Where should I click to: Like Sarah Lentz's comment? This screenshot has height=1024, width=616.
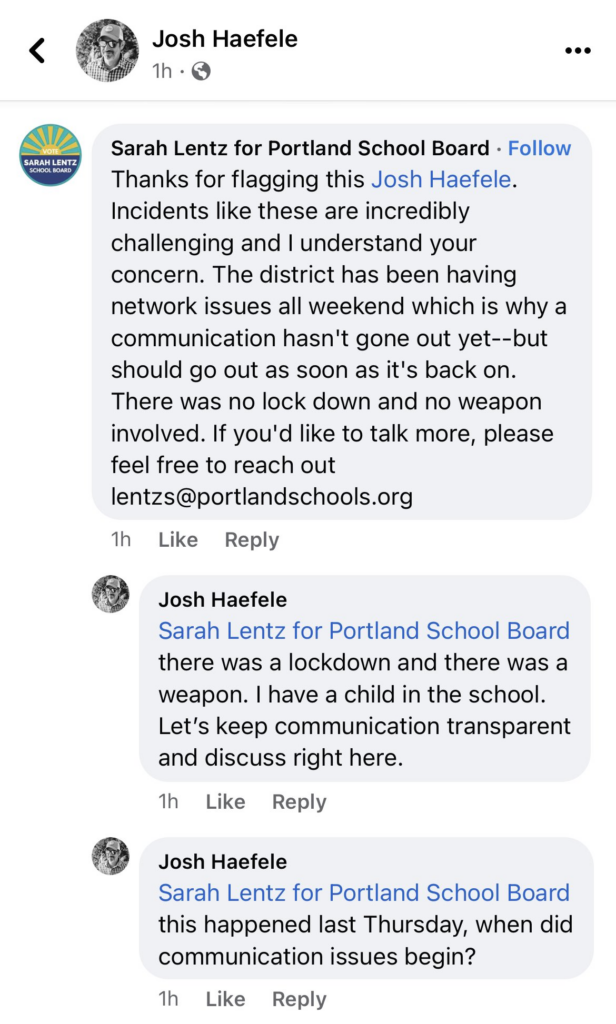[x=178, y=540]
